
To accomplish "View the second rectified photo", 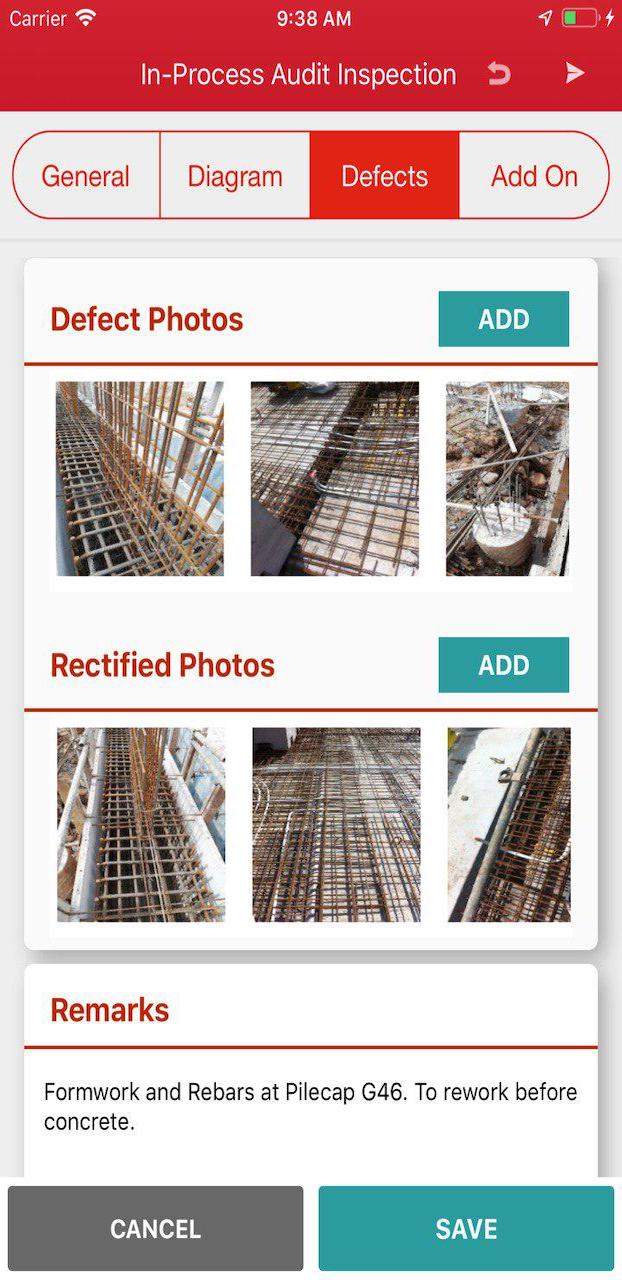I will click(x=336, y=824).
